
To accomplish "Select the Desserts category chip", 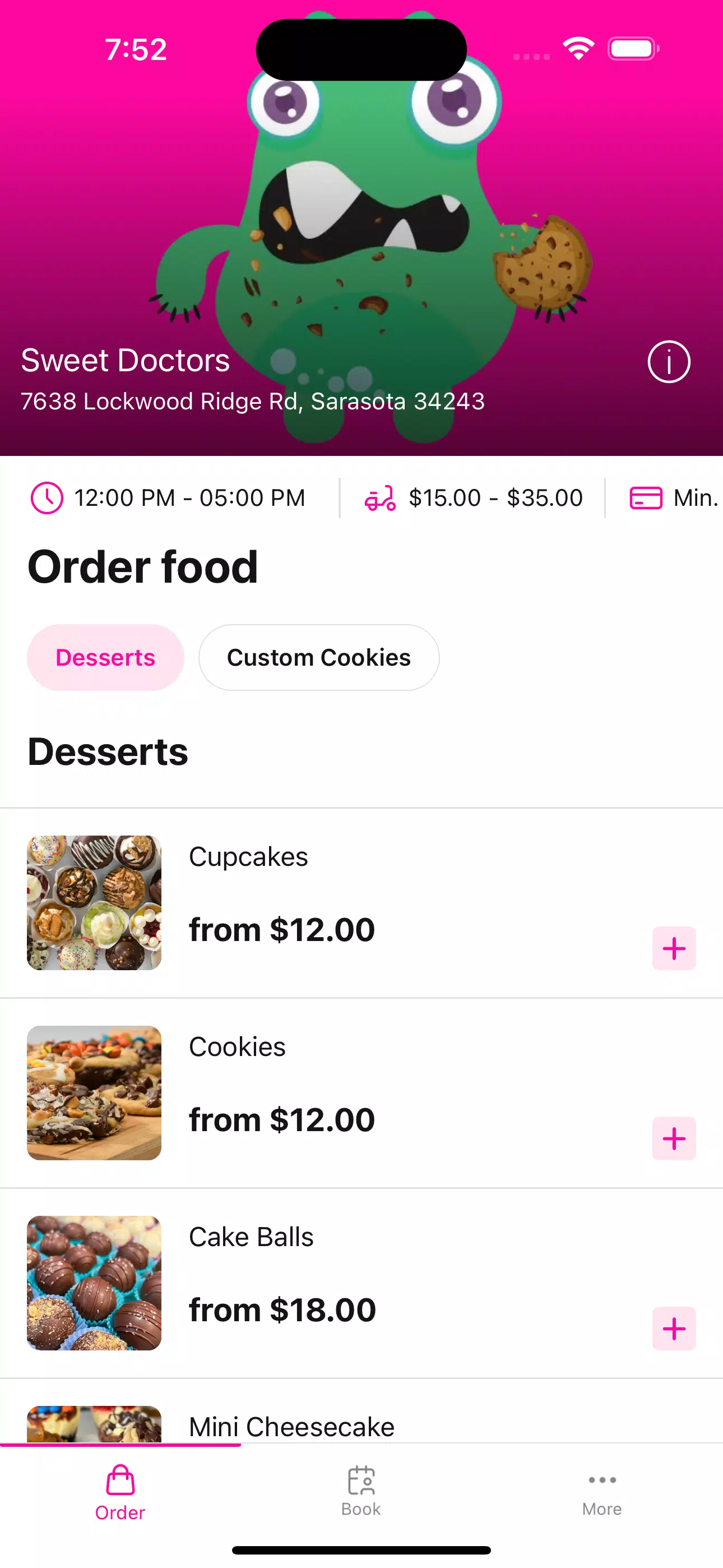I will coord(105,657).
